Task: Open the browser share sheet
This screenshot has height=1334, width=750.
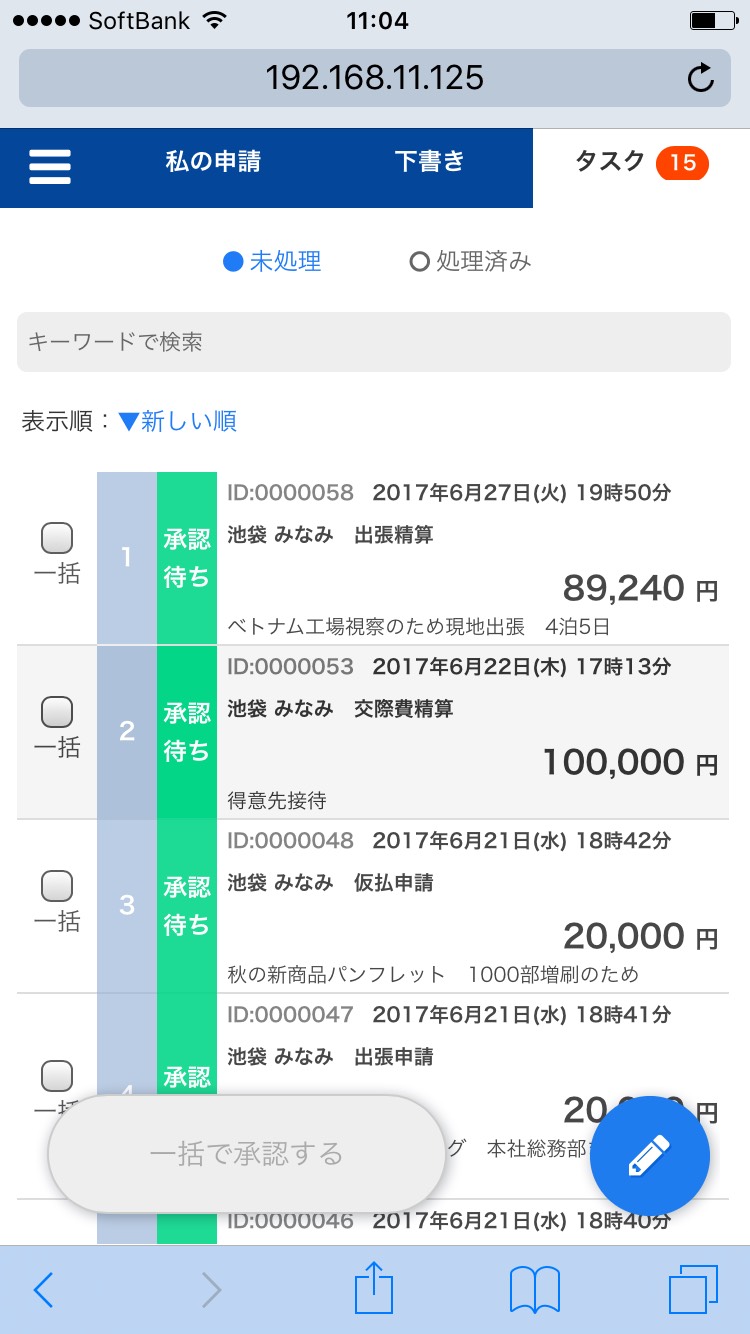Action: tap(374, 1288)
